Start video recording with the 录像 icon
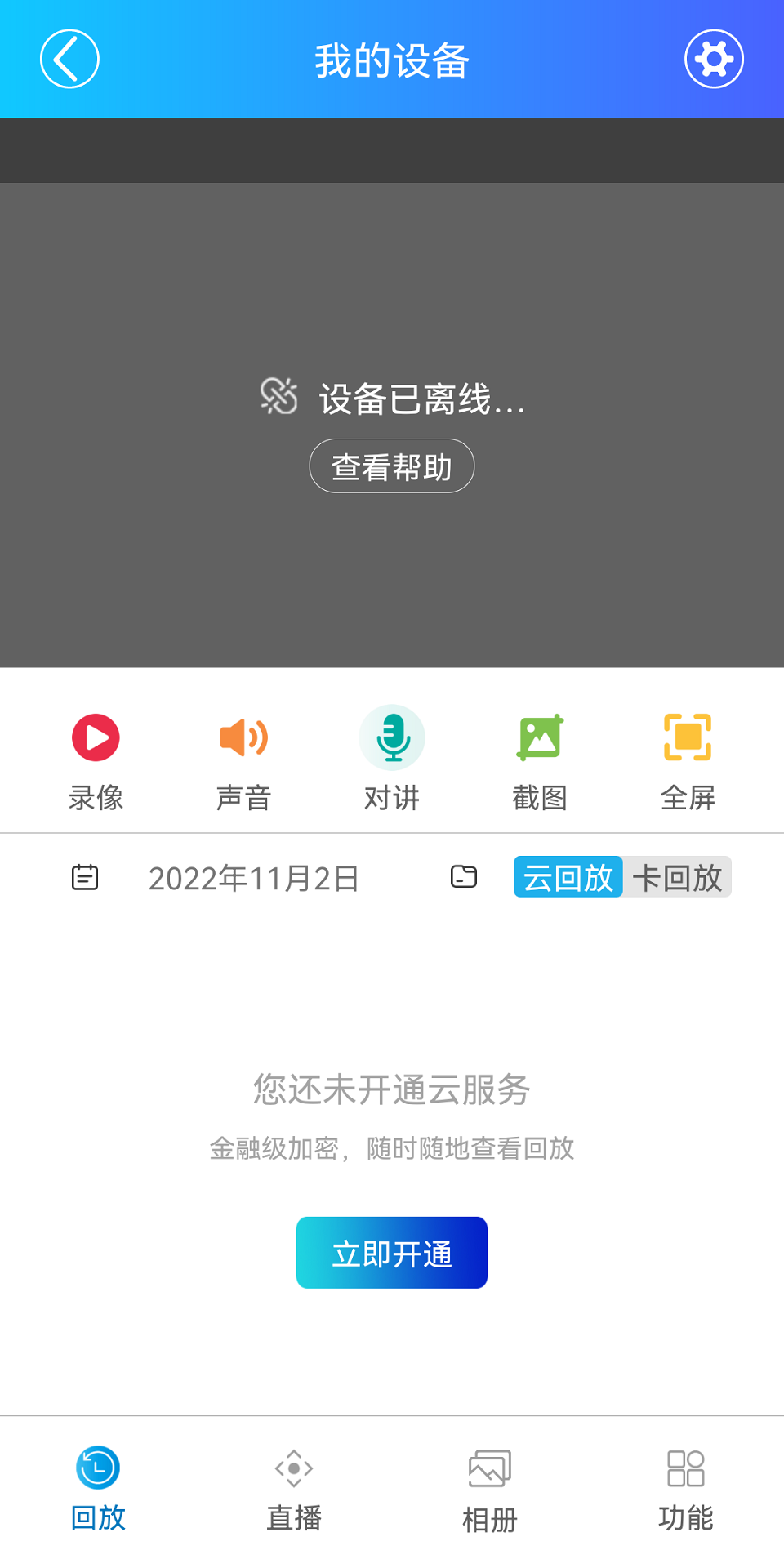The image size is (784, 1568). 96,737
